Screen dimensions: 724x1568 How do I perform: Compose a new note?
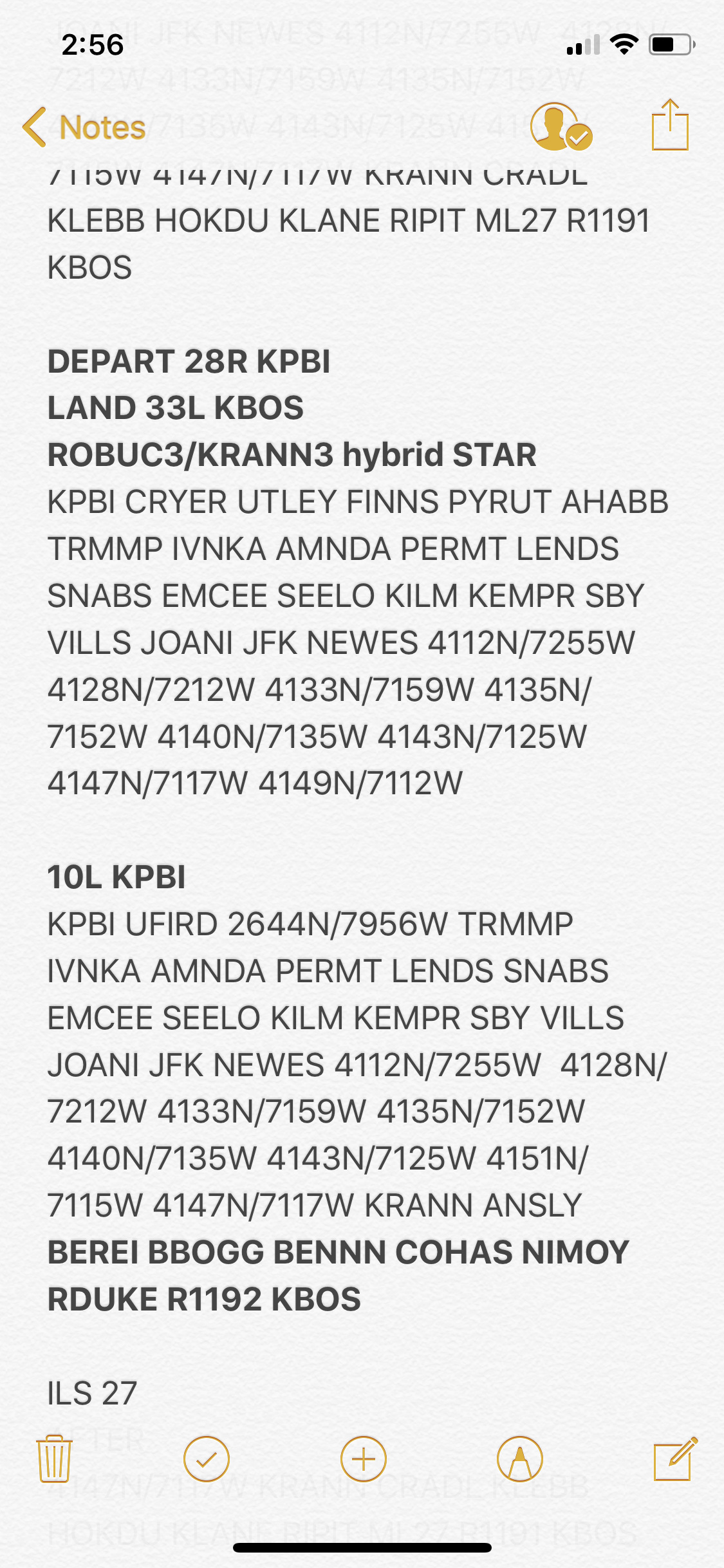(674, 1459)
